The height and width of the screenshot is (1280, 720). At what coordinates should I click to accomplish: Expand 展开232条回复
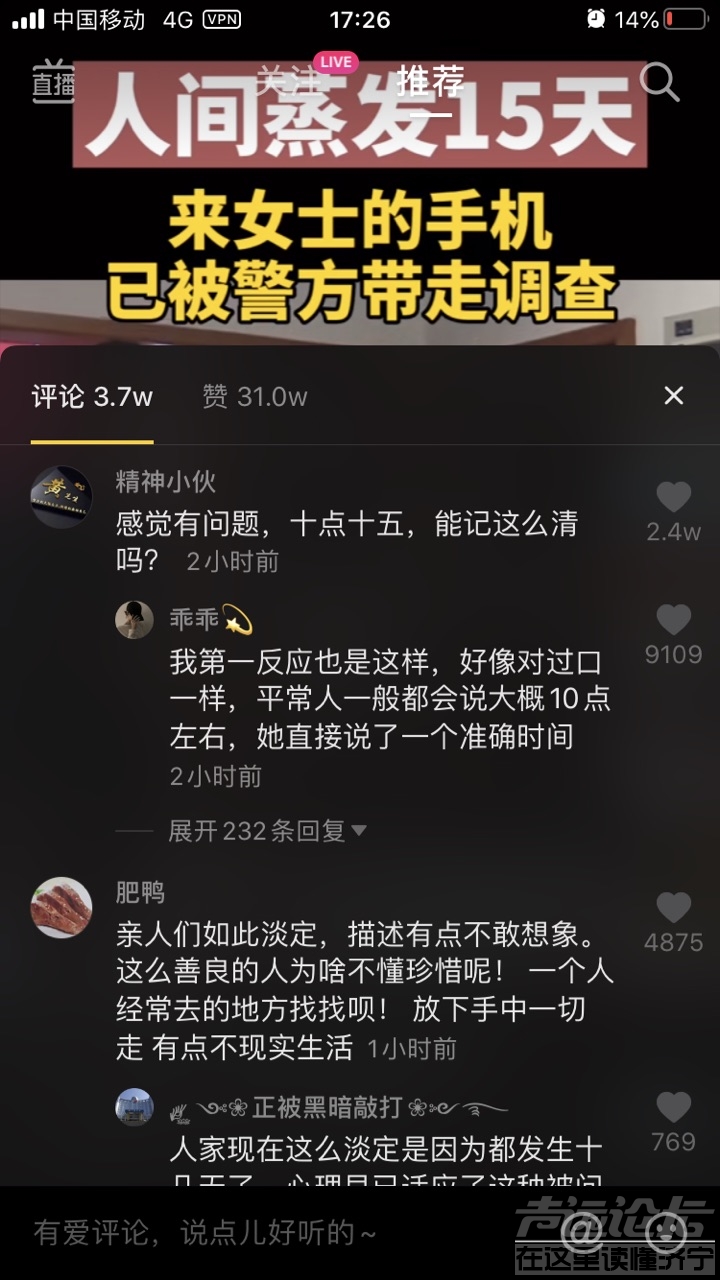click(x=267, y=830)
